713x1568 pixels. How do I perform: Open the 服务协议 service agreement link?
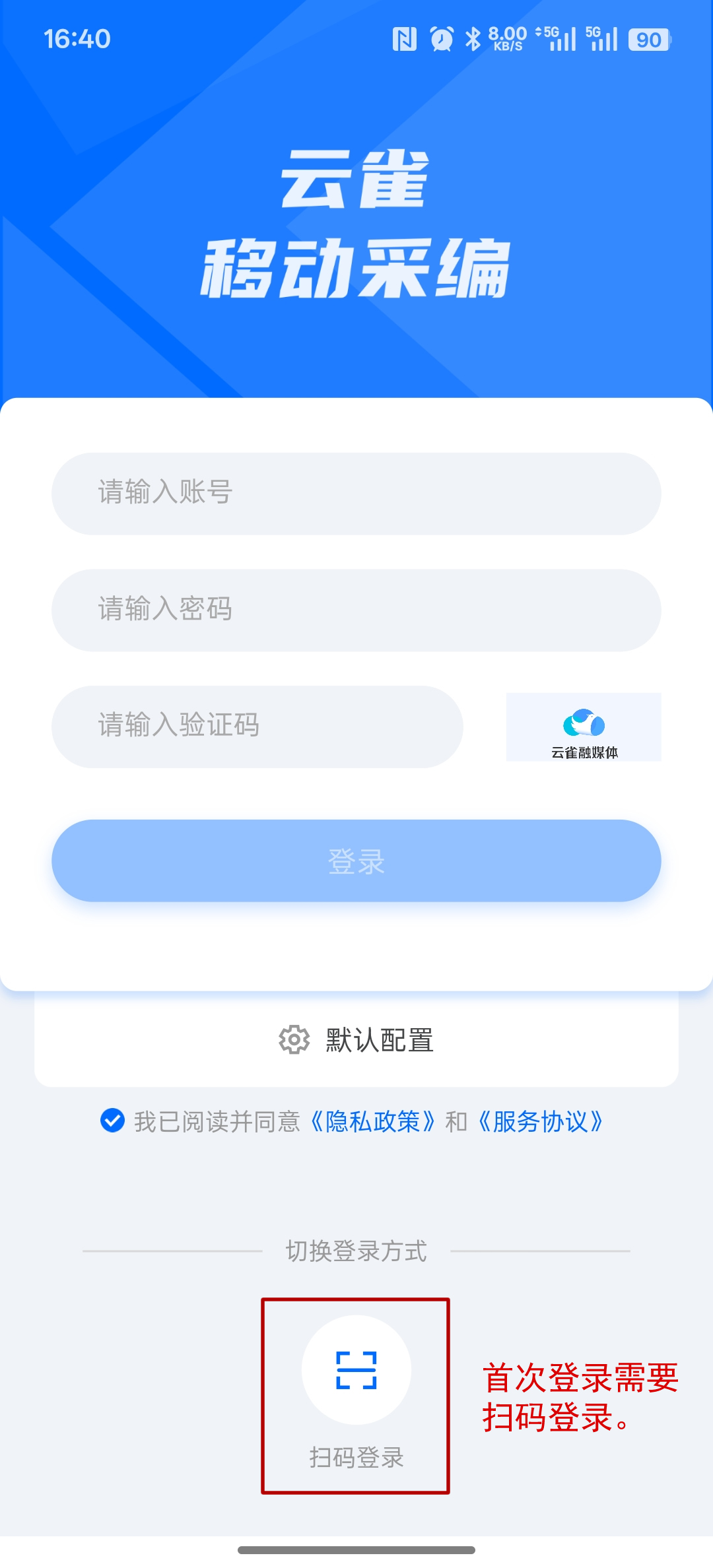540,1121
